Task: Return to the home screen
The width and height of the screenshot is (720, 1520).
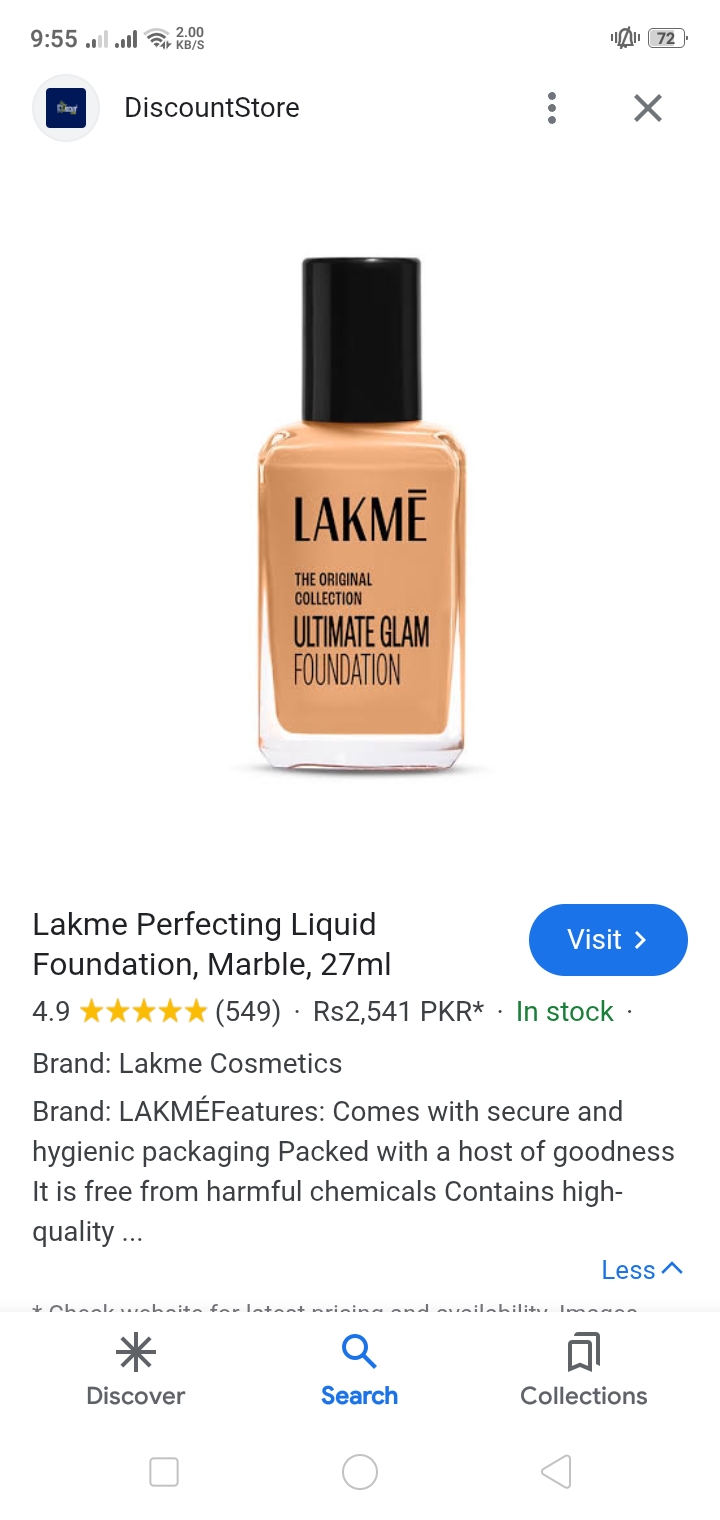Action: 359,1471
